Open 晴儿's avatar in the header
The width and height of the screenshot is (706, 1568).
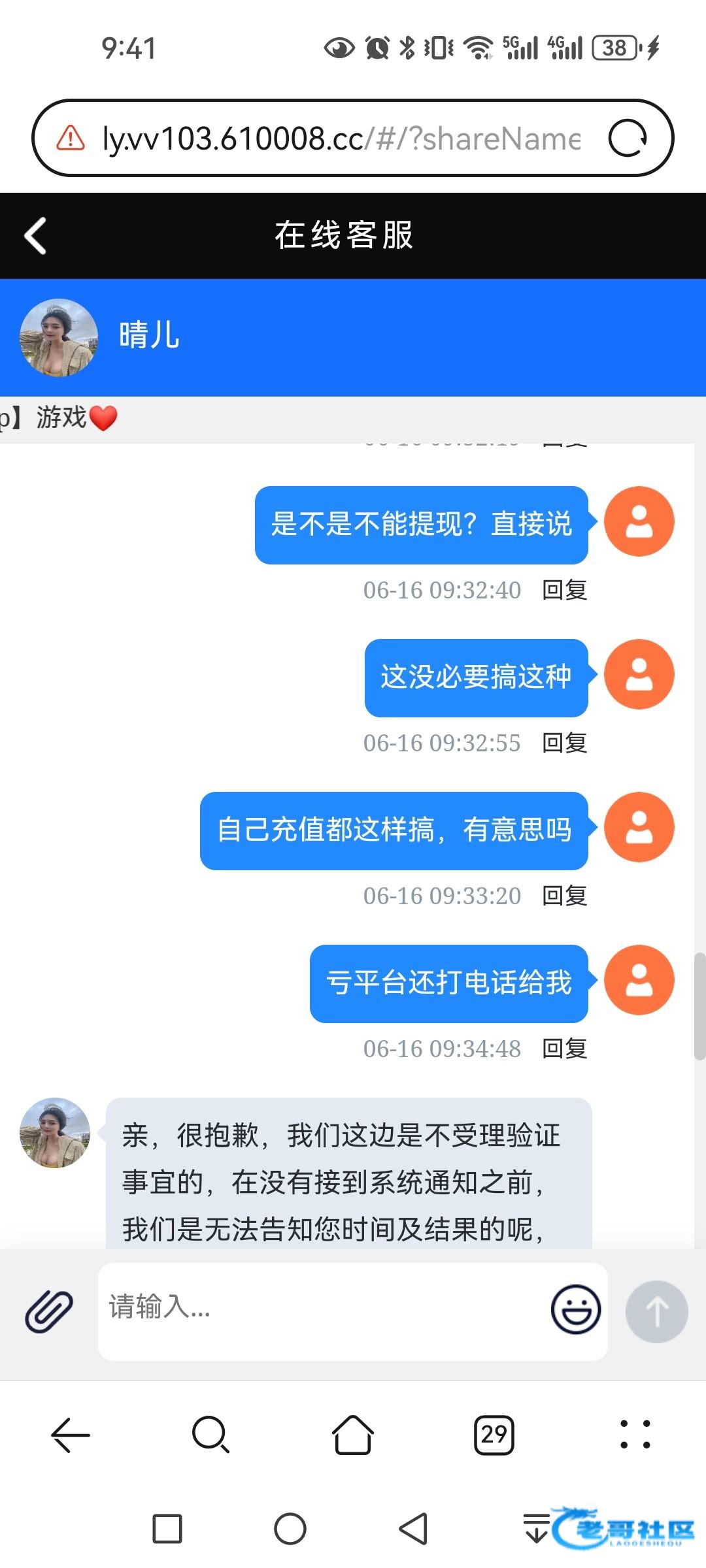pyautogui.click(x=59, y=338)
